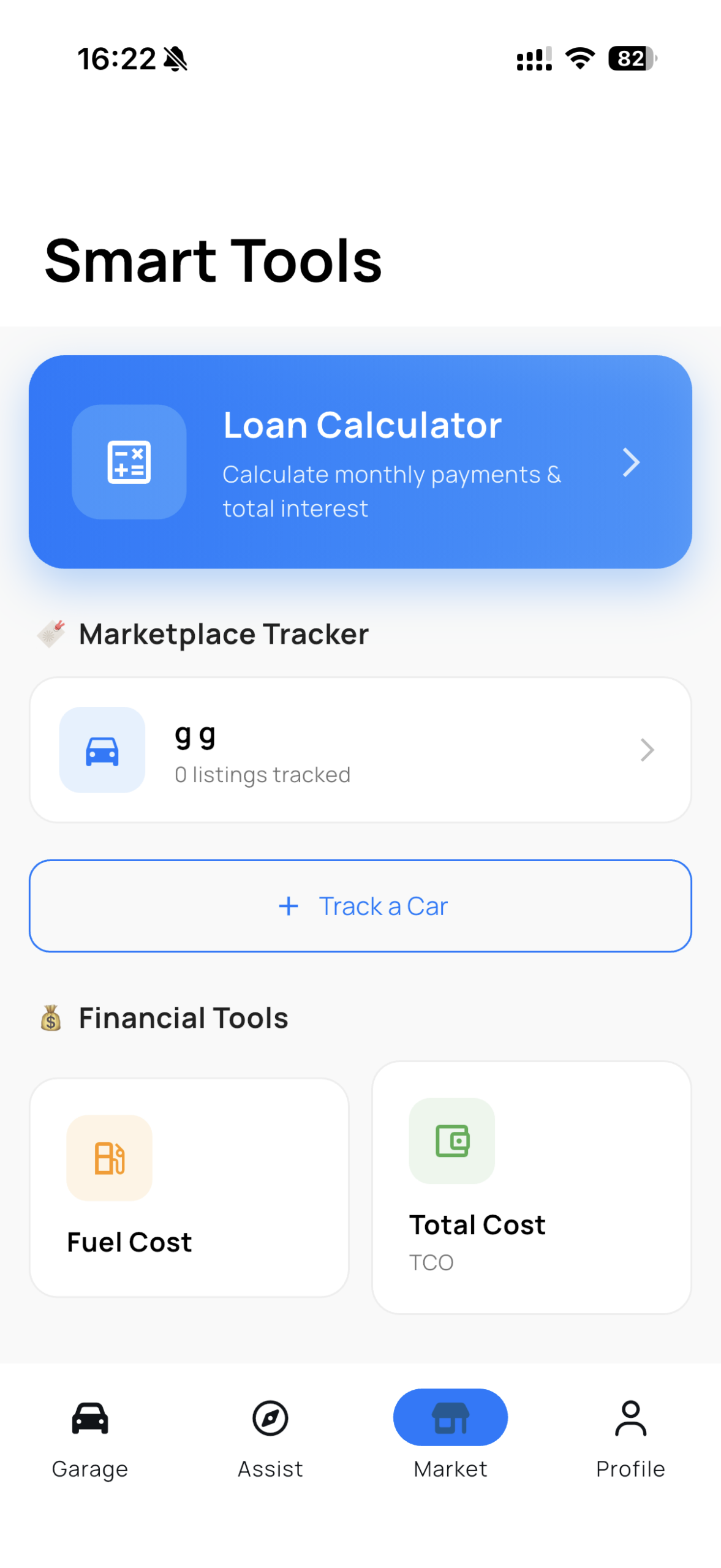Open the Total Cost TCO tool

coord(532,1186)
